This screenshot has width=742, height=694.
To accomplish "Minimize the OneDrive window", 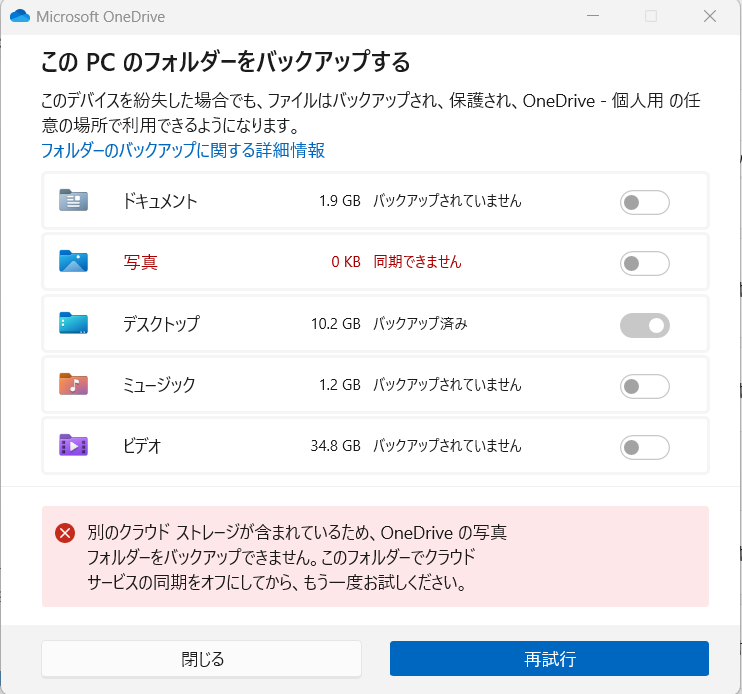I will click(x=593, y=17).
